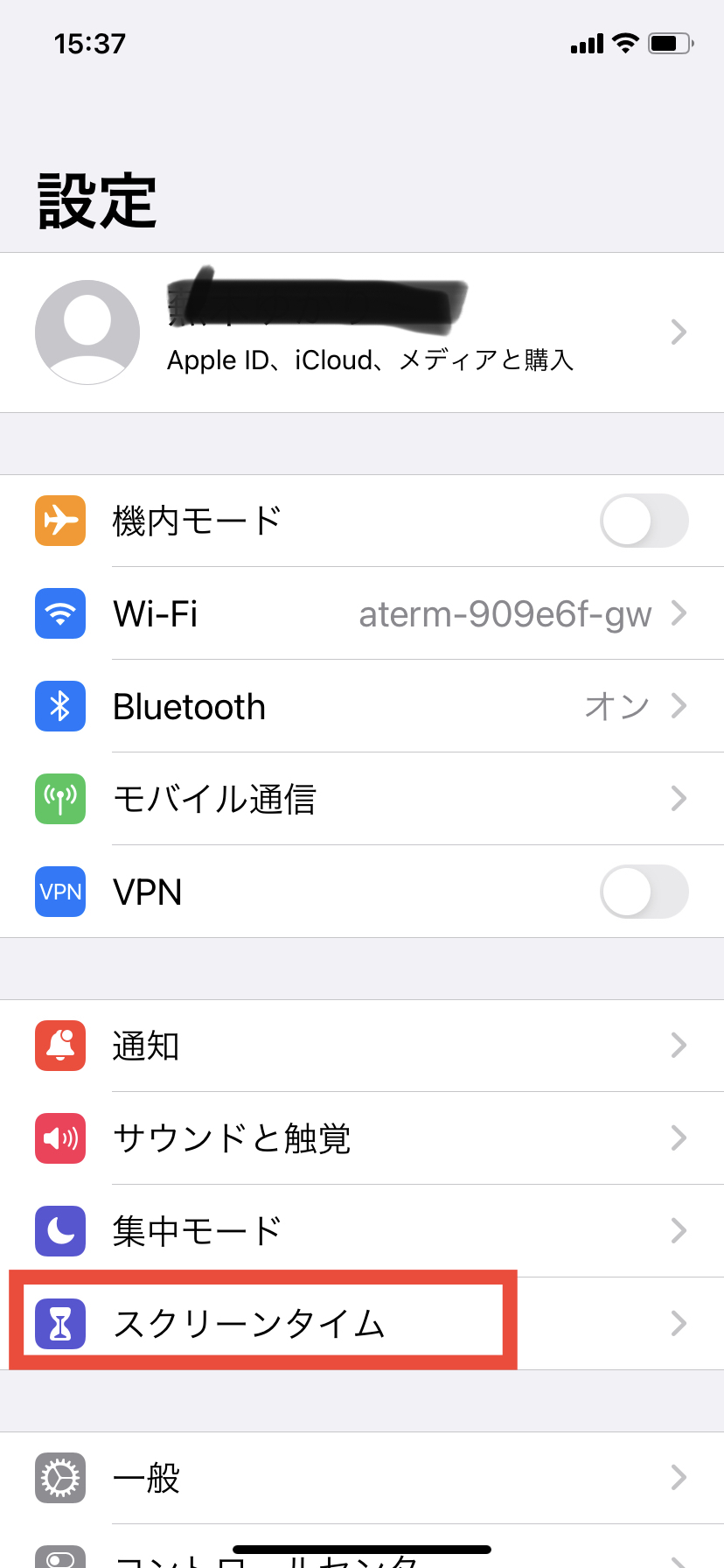
Task: Toggle the 機内モード airplane mode switch
Action: 644,521
